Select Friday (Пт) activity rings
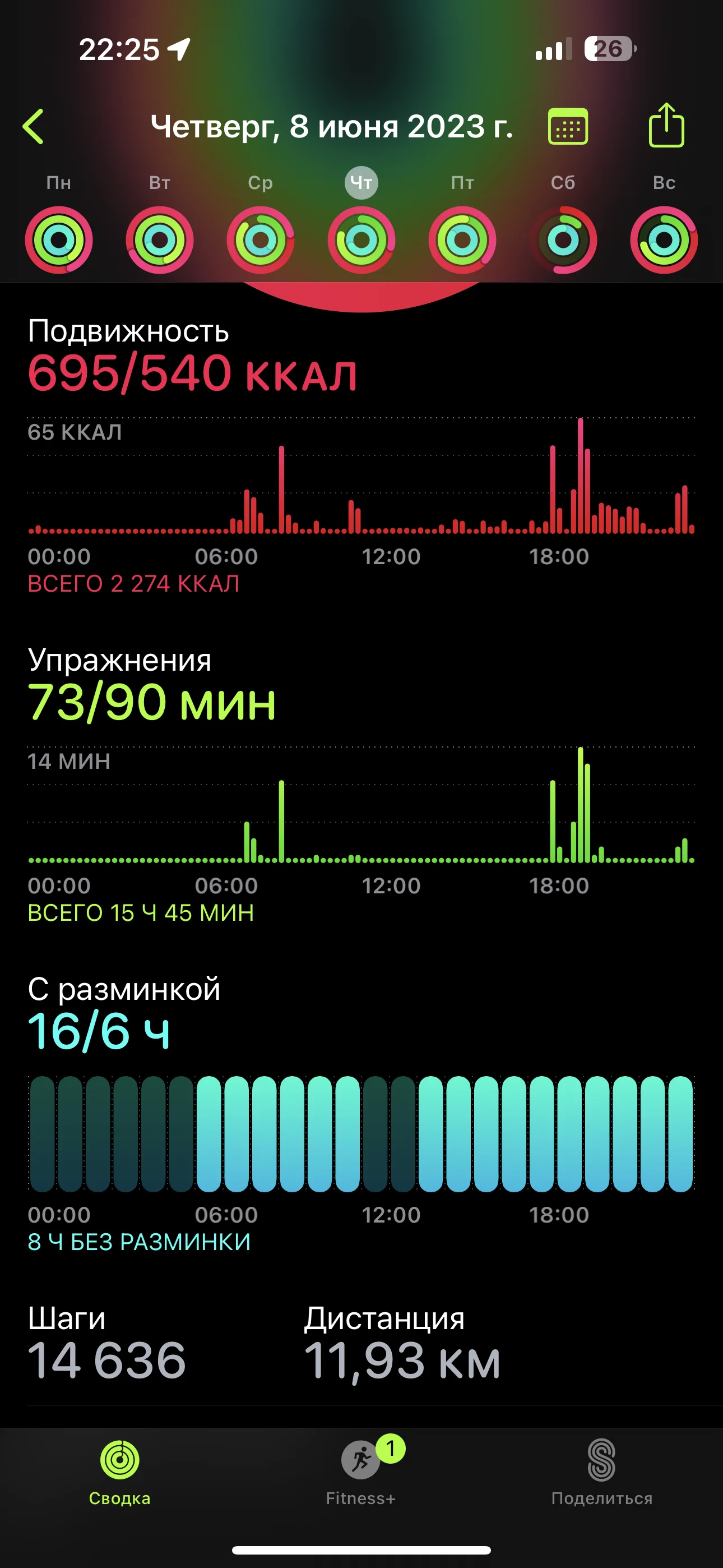The height and width of the screenshot is (1568, 723). click(x=462, y=240)
